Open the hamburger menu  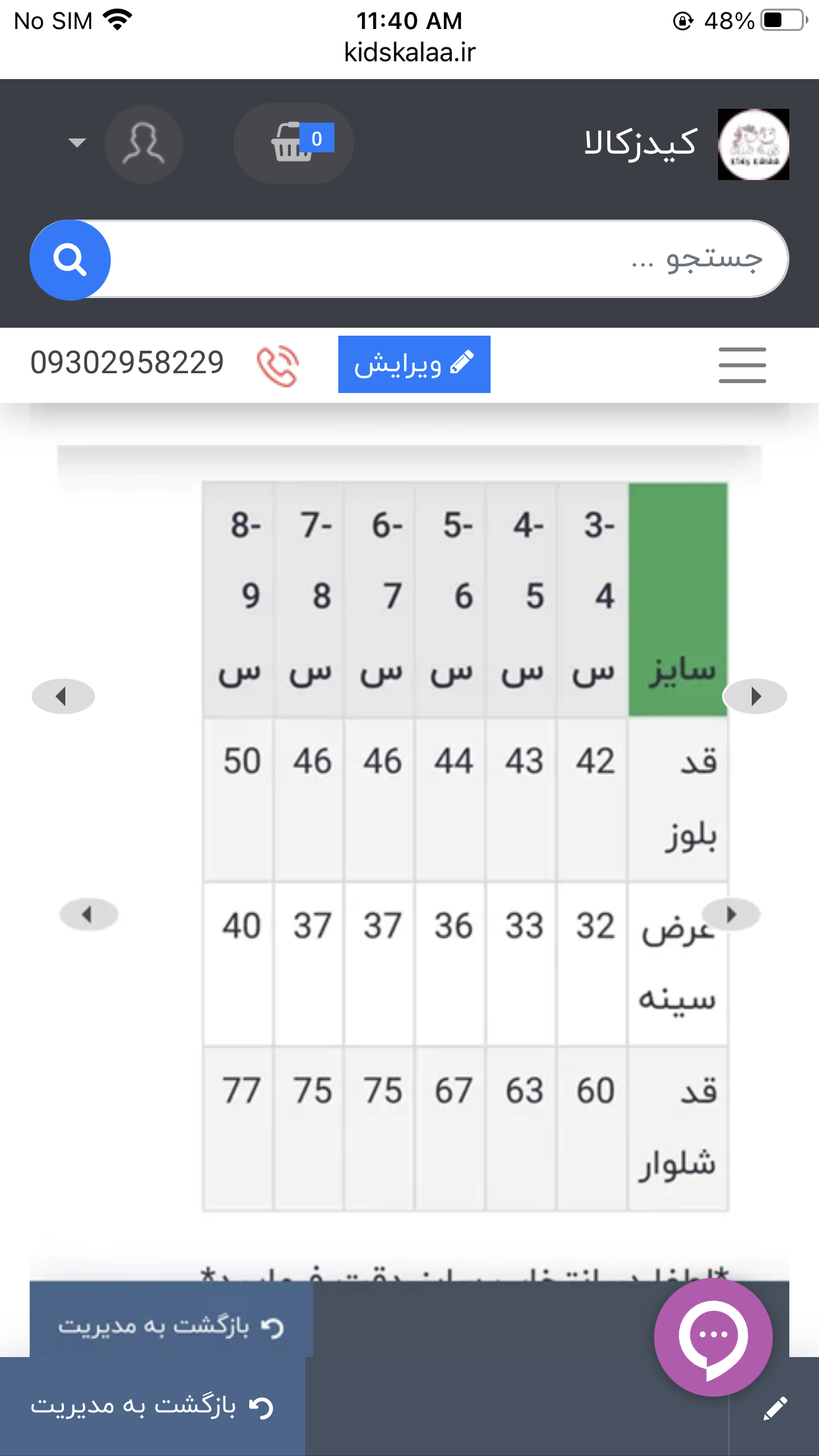click(743, 365)
